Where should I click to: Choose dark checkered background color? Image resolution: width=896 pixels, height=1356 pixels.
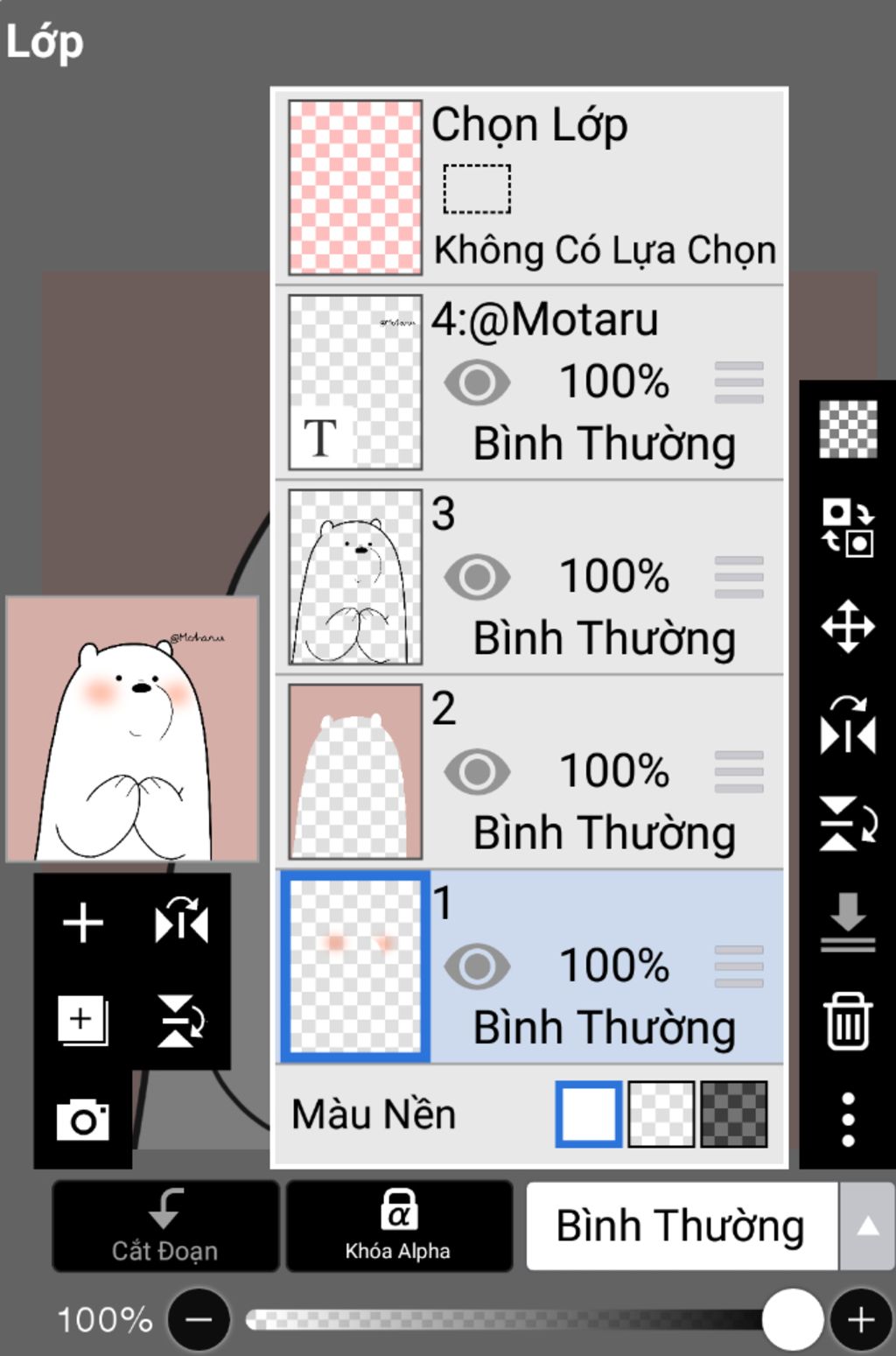click(x=734, y=1114)
